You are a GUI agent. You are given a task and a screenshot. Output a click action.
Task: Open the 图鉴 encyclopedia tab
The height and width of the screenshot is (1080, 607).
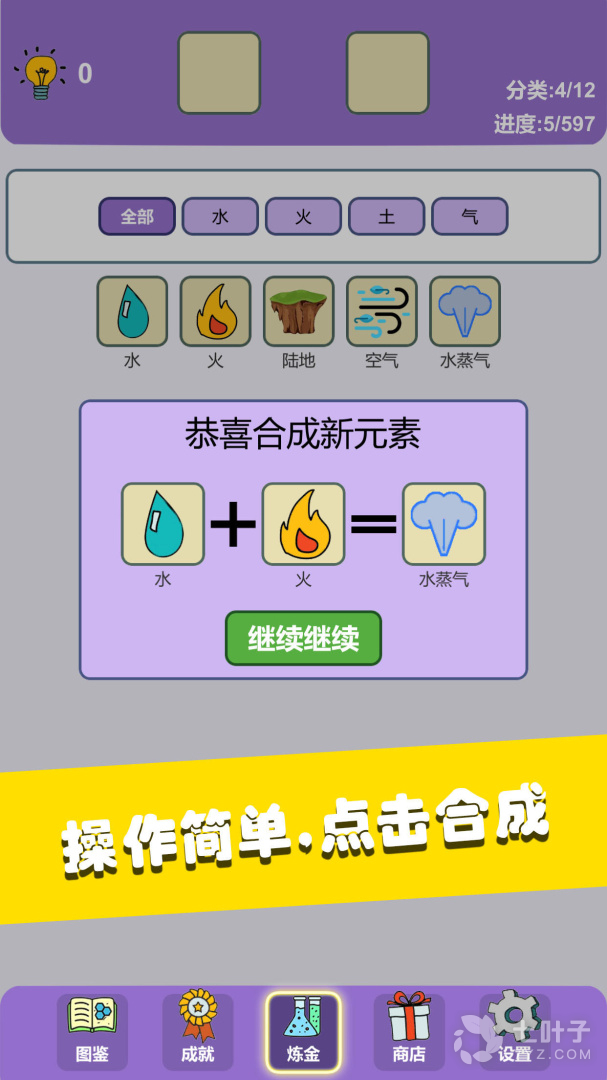[x=92, y=1031]
